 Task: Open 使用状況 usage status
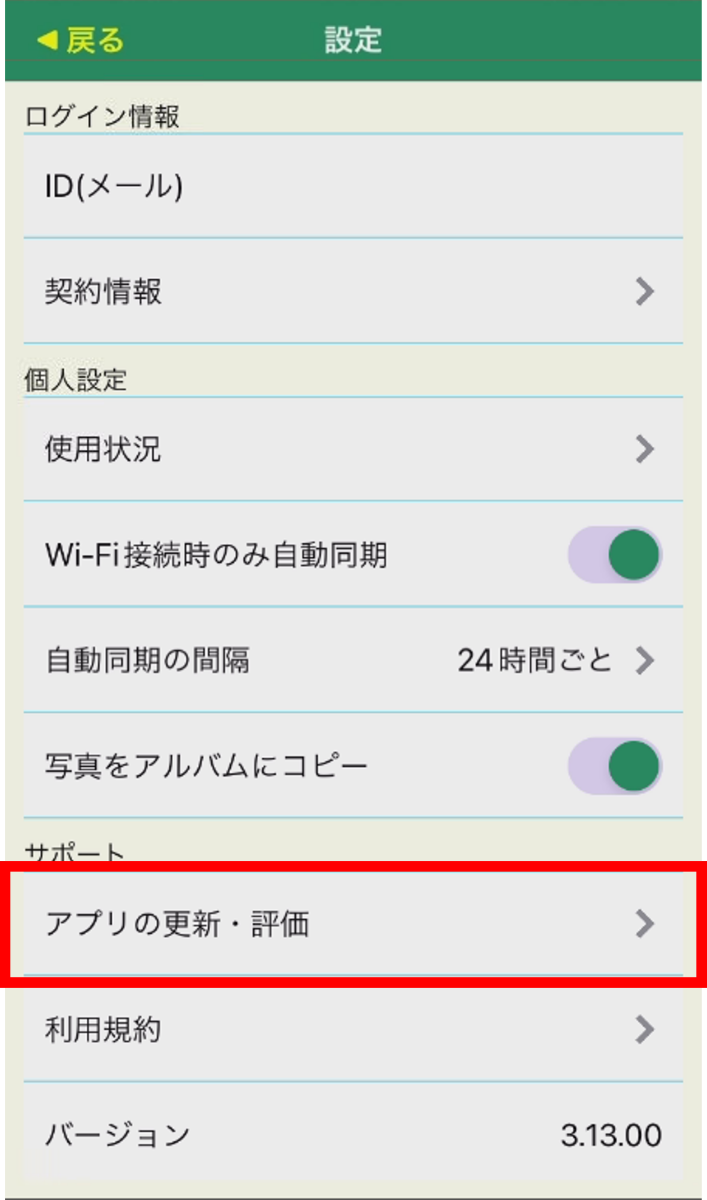352,450
